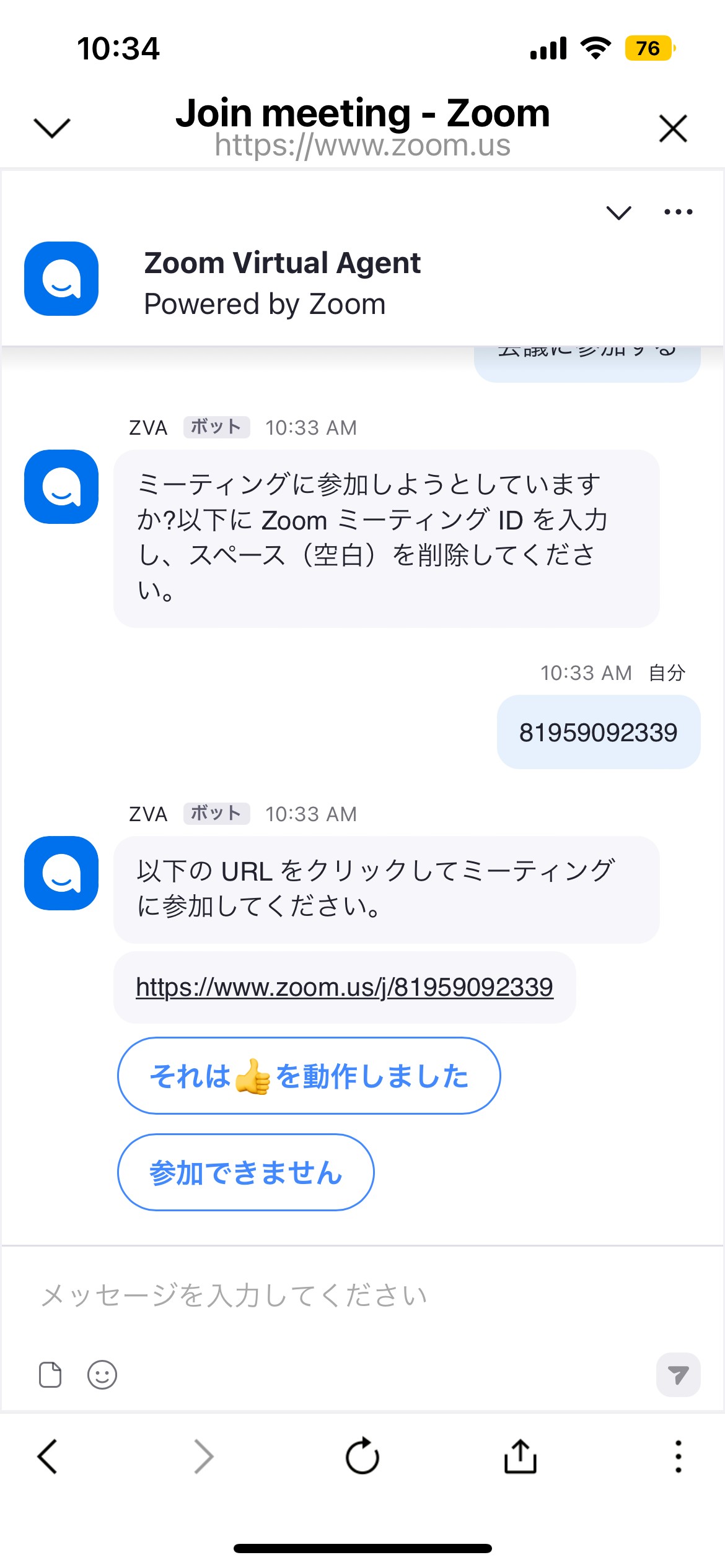This screenshot has width=725, height=1568.
Task: Reload the current page
Action: pyautogui.click(x=362, y=1456)
